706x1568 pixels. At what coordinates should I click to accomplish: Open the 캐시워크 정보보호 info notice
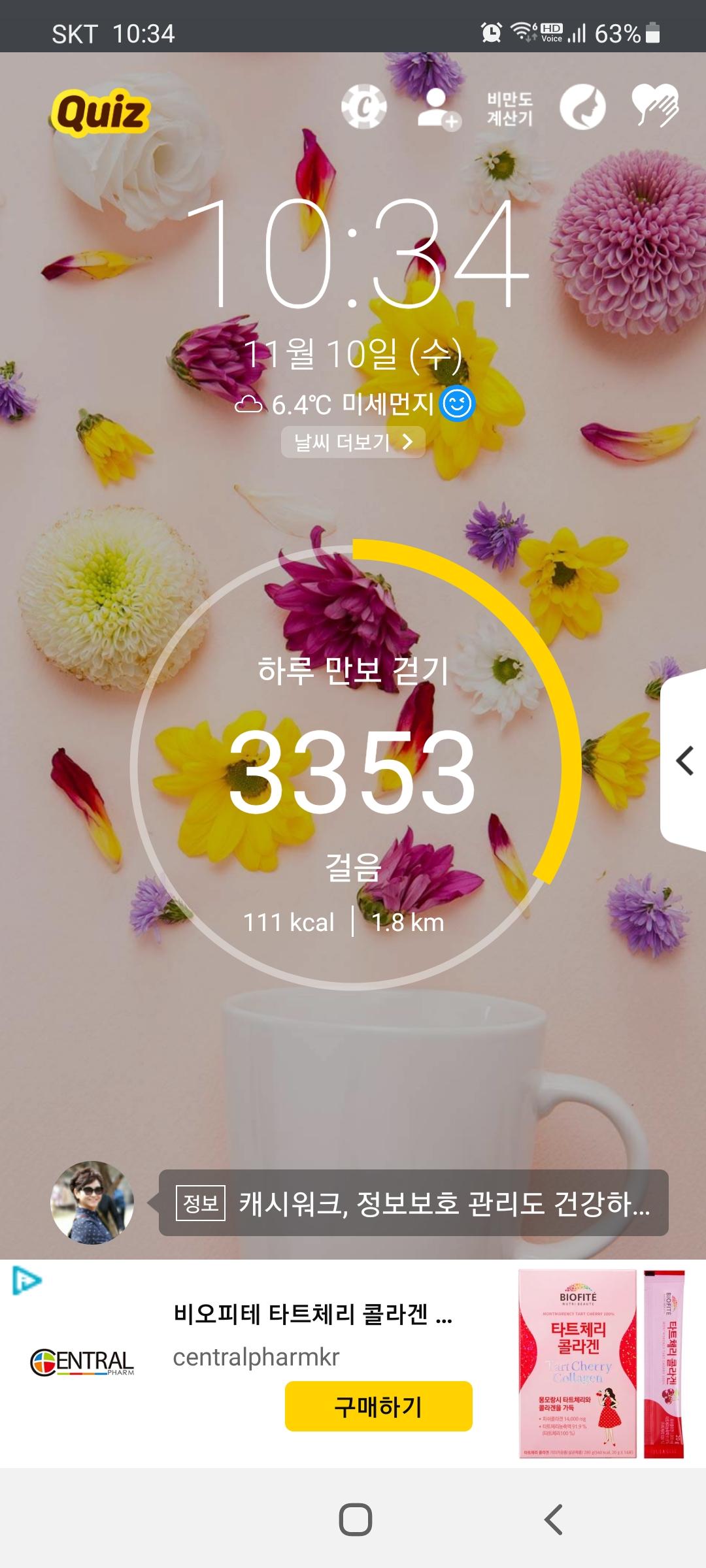pyautogui.click(x=413, y=1203)
